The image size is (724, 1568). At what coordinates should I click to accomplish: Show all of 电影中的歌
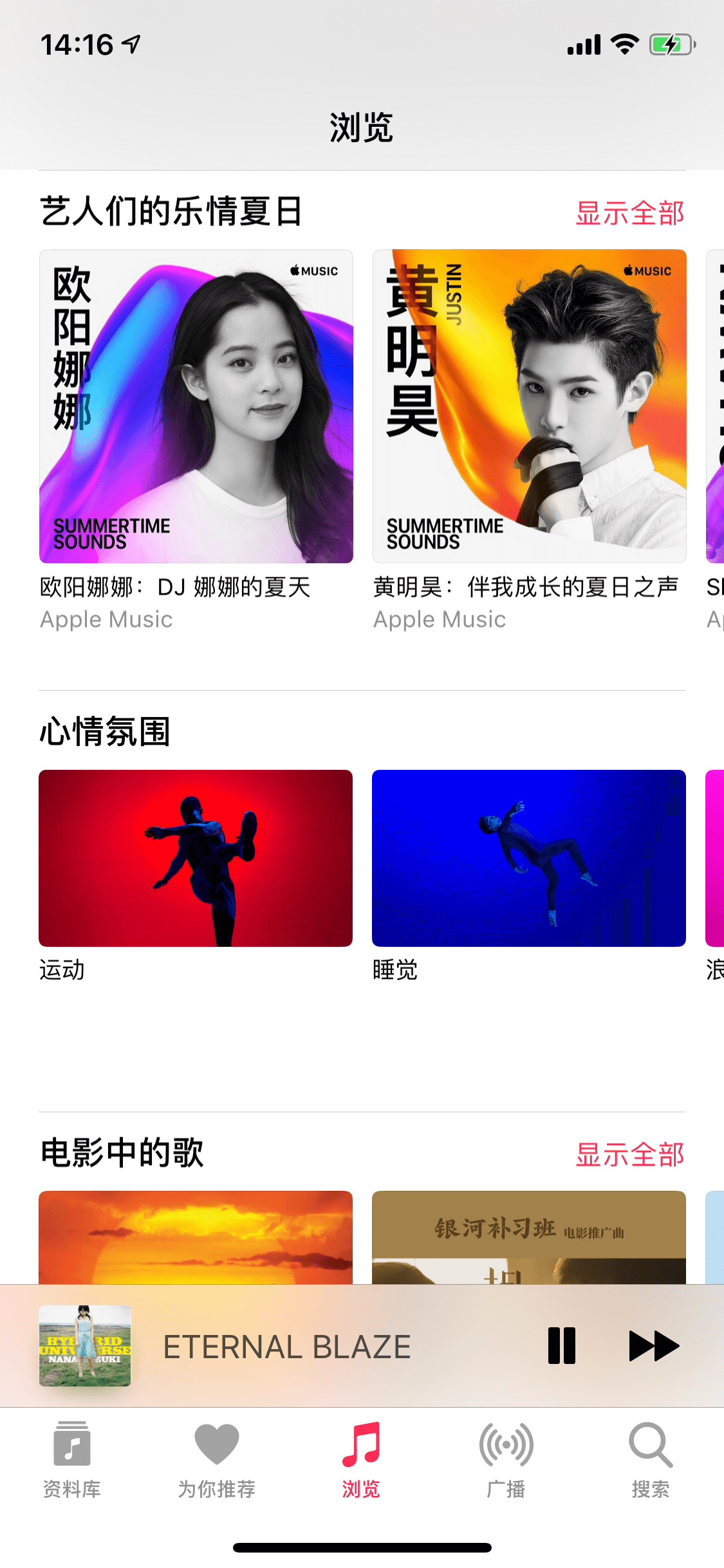629,1154
